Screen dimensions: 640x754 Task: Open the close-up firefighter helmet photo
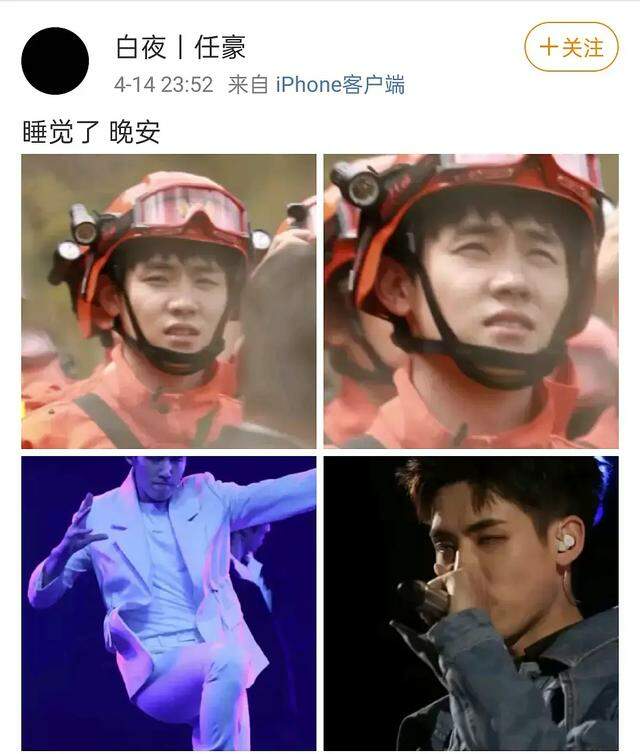pyautogui.click(x=471, y=300)
